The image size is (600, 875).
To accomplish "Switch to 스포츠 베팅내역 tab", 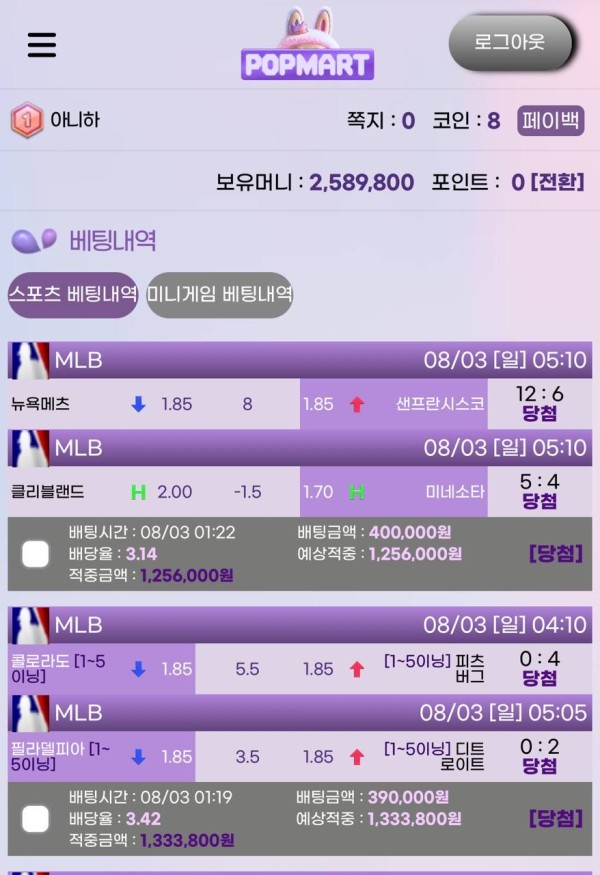I will [x=72, y=295].
